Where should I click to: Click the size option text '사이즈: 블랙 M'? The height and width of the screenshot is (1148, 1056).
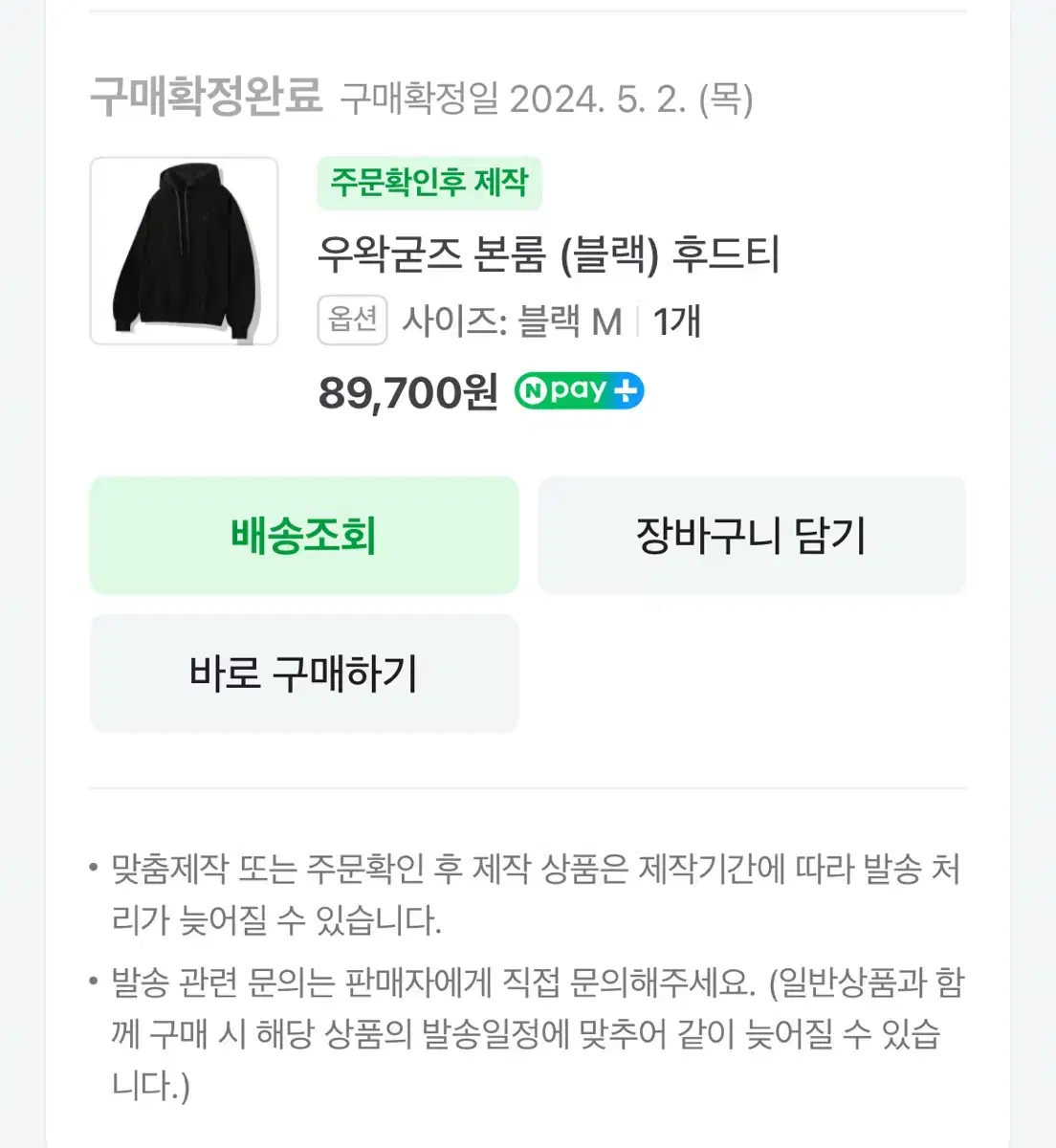(505, 321)
